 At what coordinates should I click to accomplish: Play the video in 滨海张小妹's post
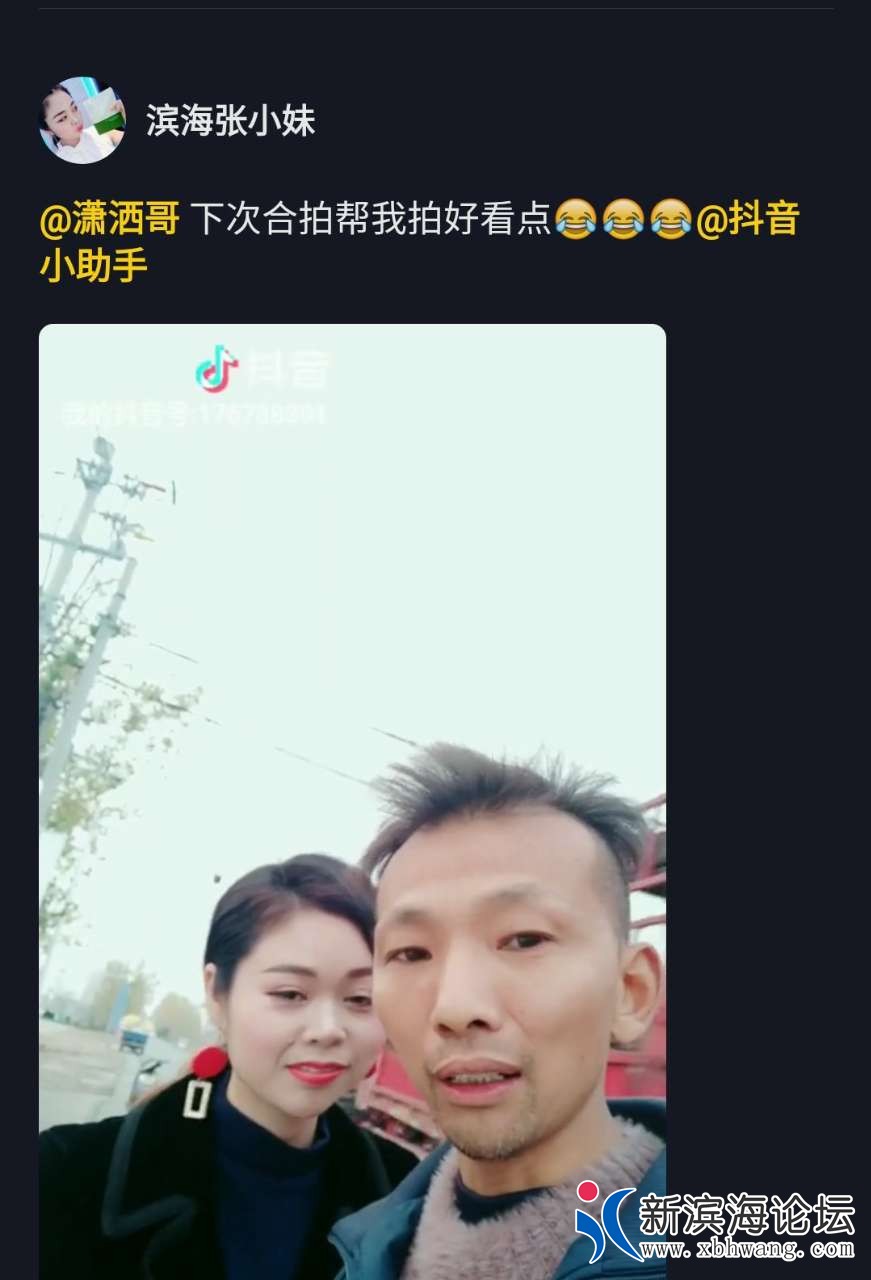(352, 800)
